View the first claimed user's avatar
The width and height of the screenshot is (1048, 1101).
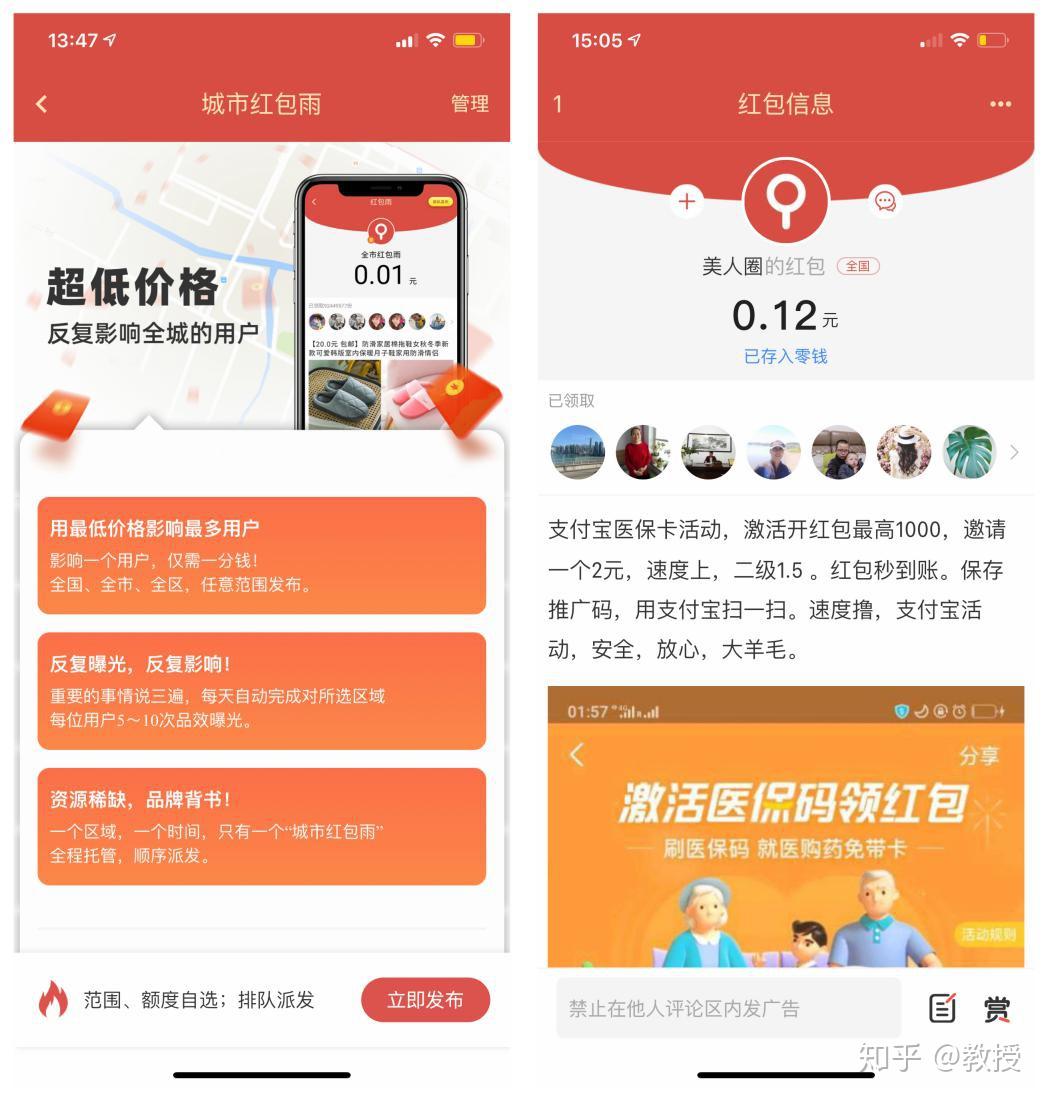coord(577,452)
